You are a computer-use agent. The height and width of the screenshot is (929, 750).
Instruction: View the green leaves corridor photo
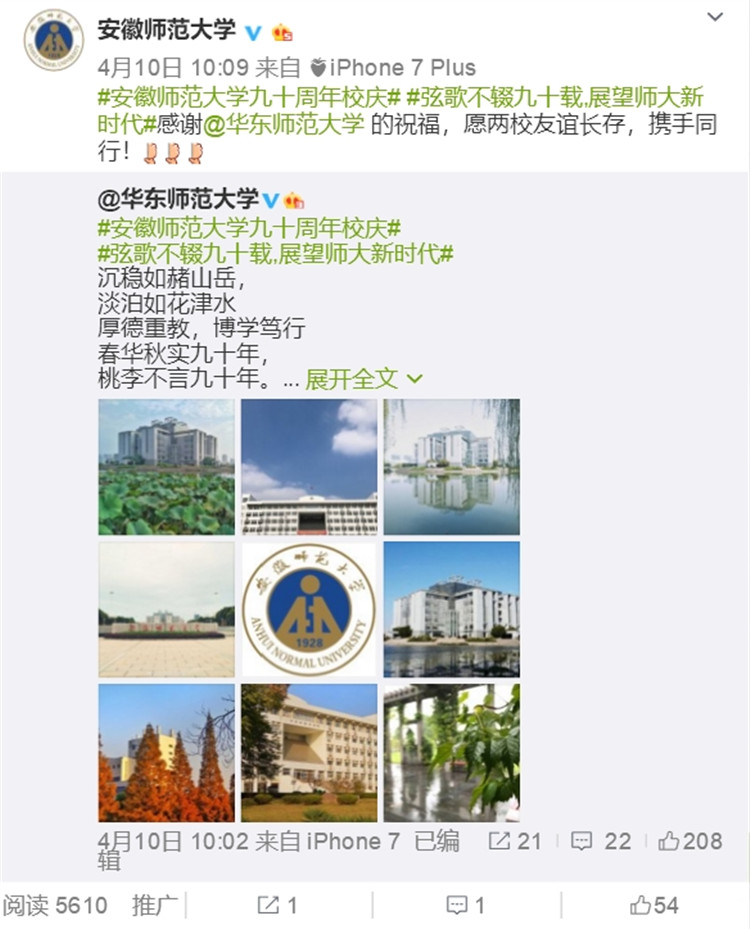(452, 752)
